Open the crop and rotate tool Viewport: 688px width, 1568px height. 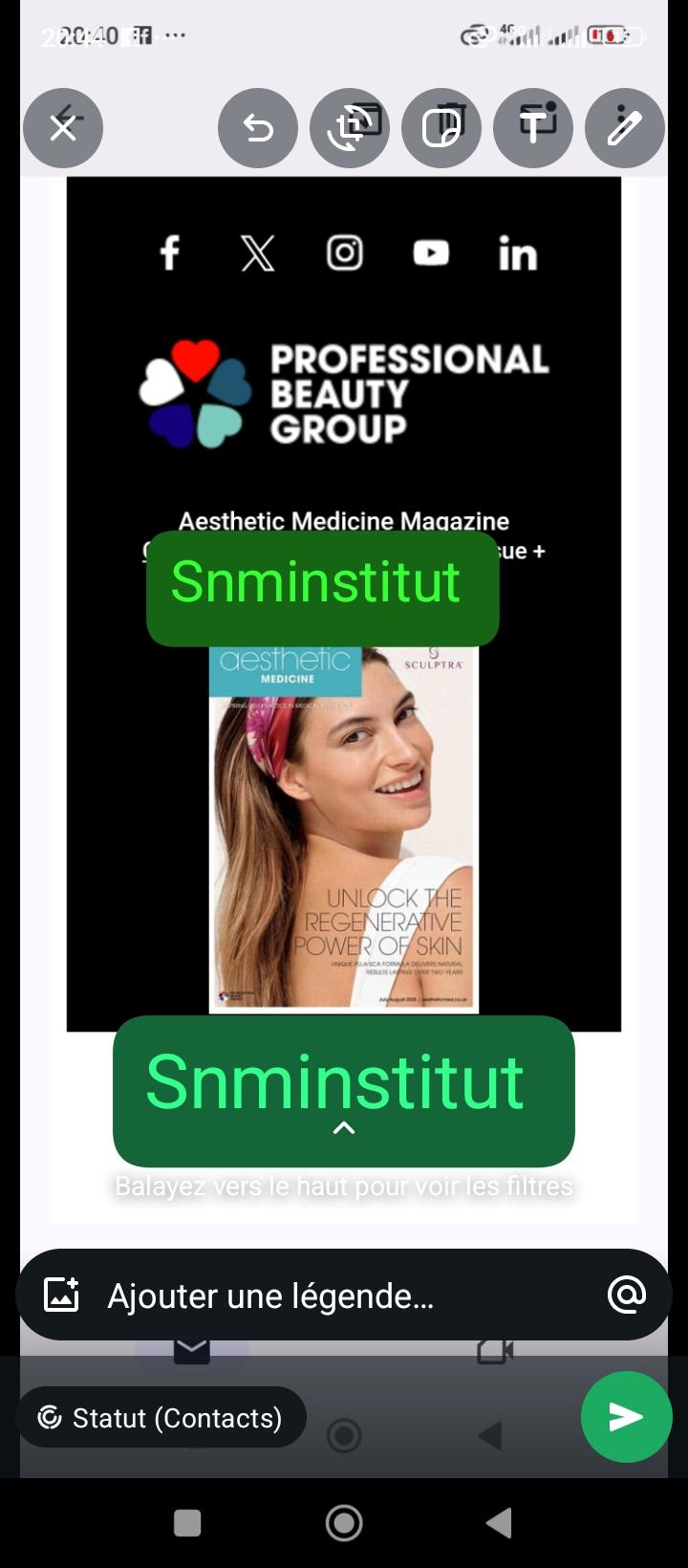pyautogui.click(x=350, y=128)
